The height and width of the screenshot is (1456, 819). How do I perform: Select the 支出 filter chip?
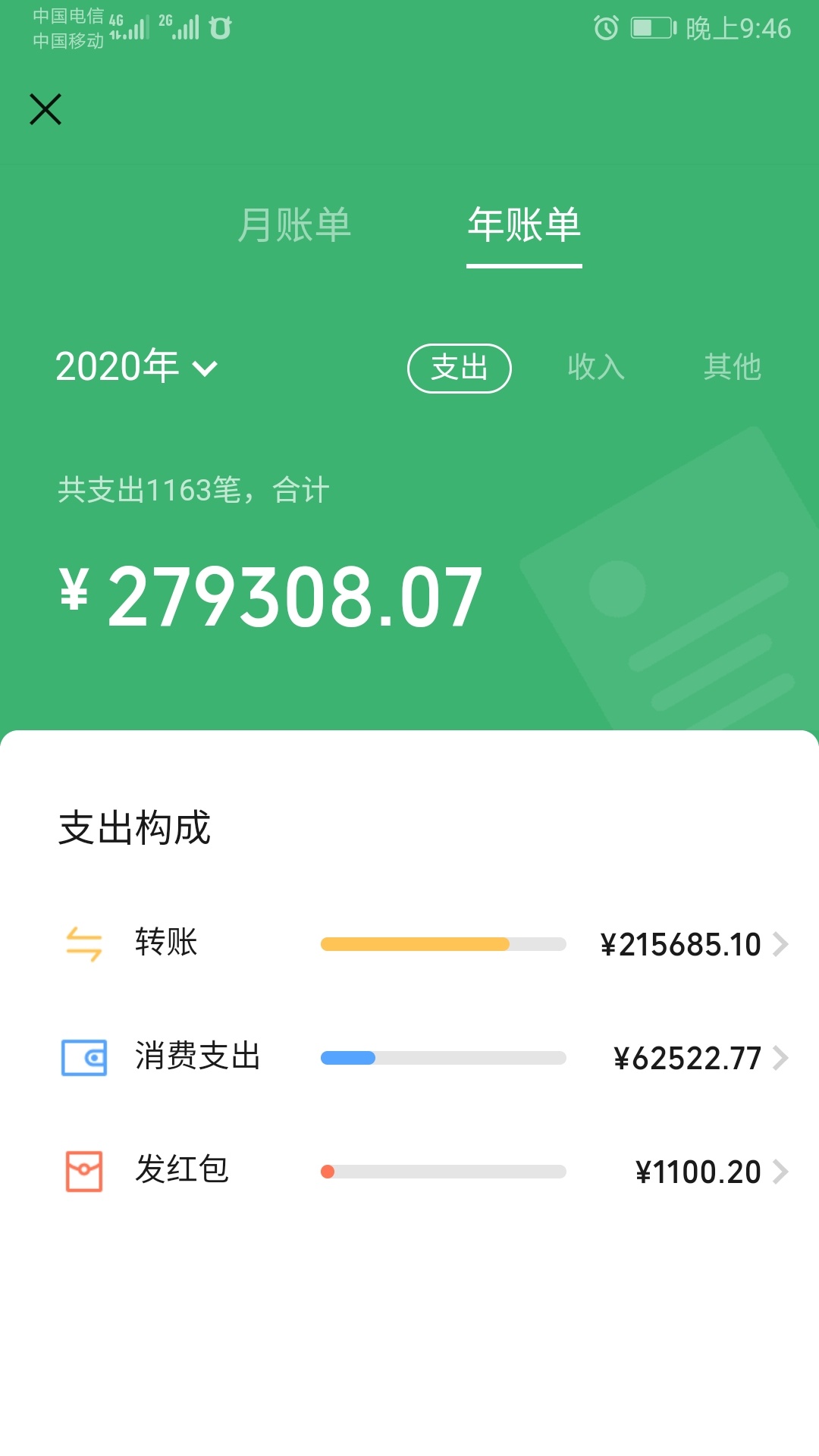coord(460,369)
